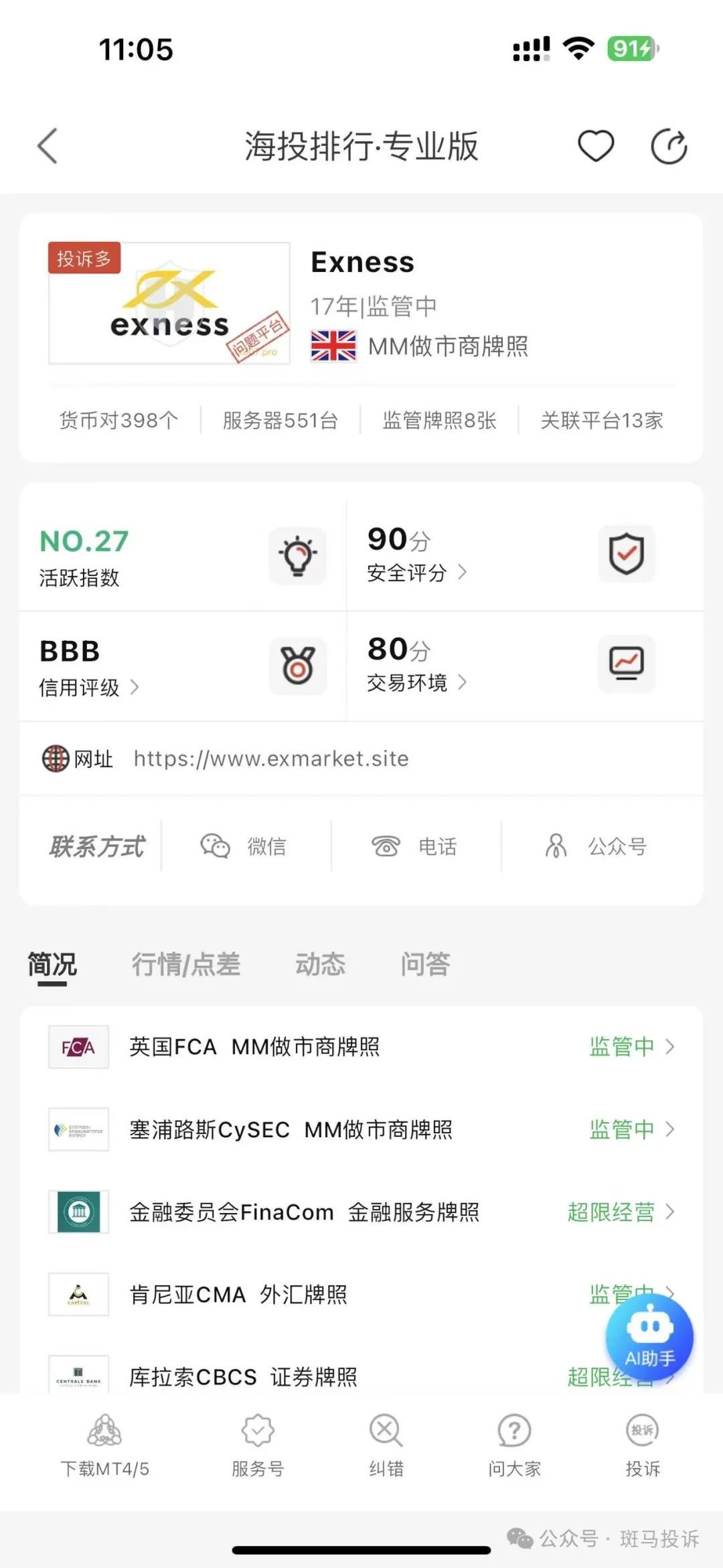Open the 塞浦路斯CySEC license row
723x1568 pixels.
pyautogui.click(x=361, y=1129)
